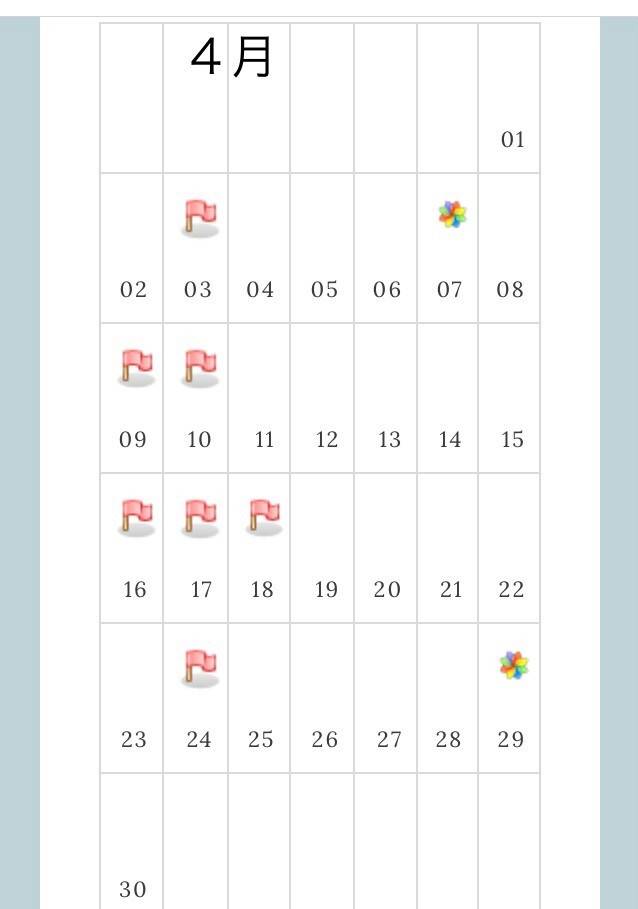Open the April 17 entry
Image resolution: width=638 pixels, height=909 pixels.
(x=197, y=548)
